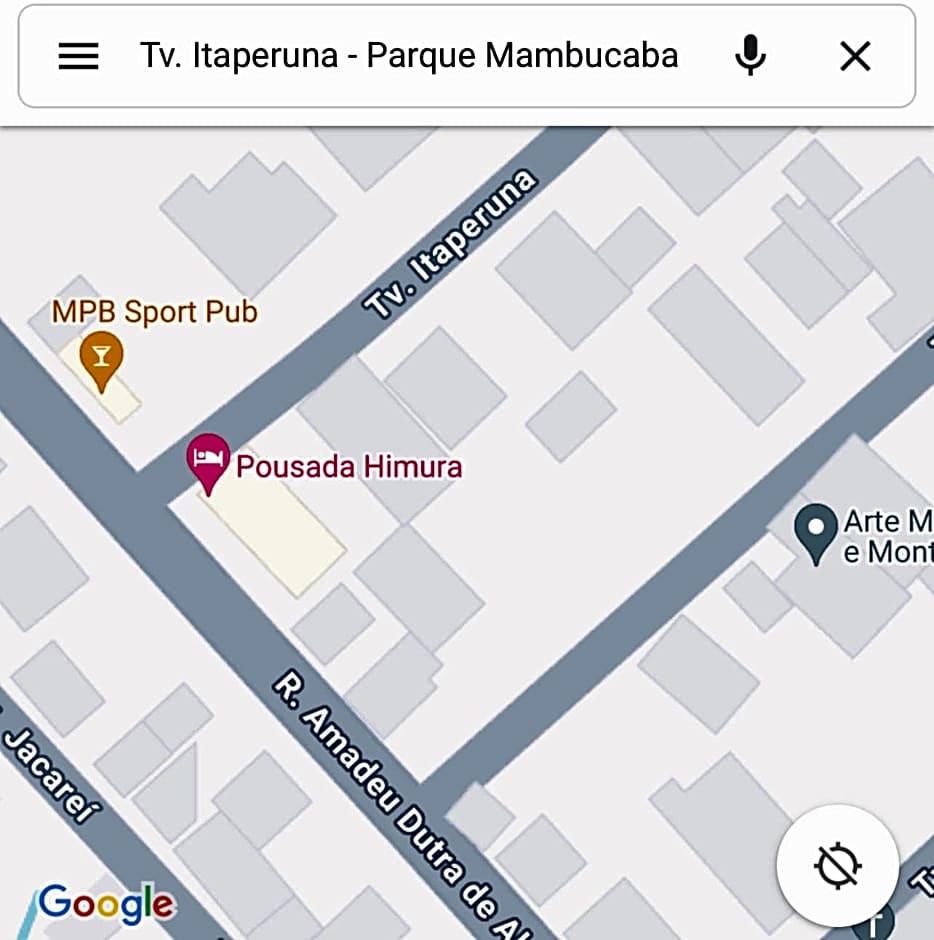Expand the side navigation drawer

pos(79,55)
